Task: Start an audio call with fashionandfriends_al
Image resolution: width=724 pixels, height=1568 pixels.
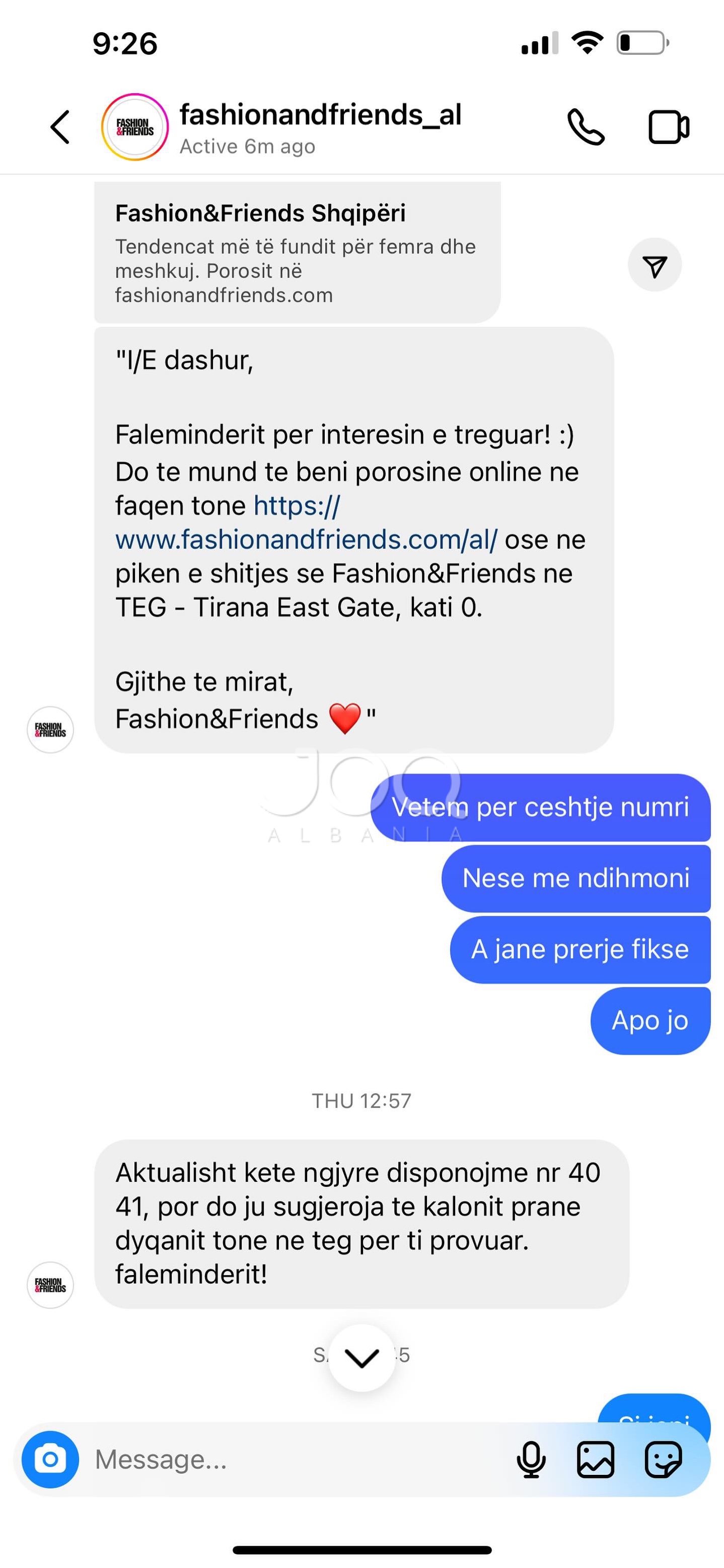Action: 585,127
